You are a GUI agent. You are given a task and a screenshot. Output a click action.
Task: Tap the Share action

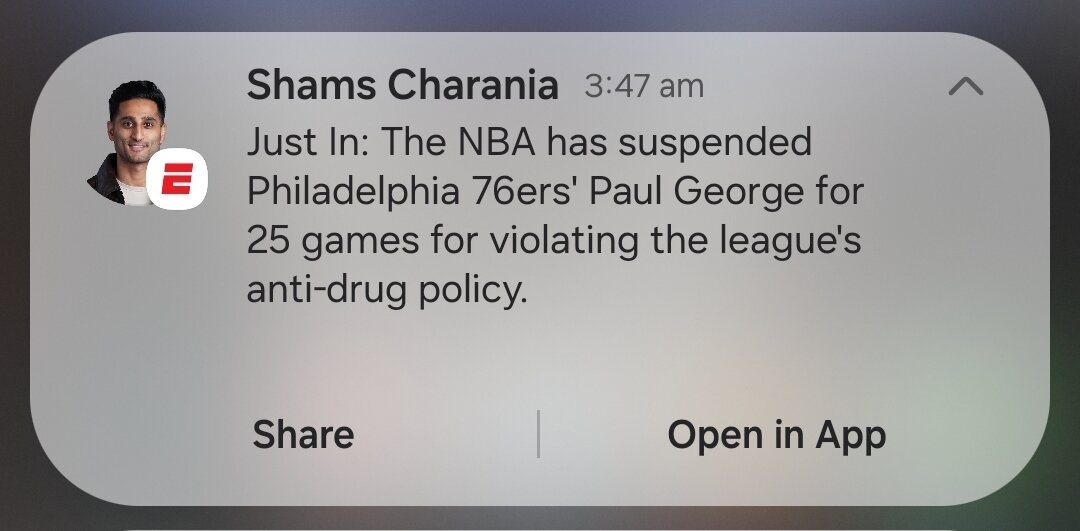click(x=303, y=435)
